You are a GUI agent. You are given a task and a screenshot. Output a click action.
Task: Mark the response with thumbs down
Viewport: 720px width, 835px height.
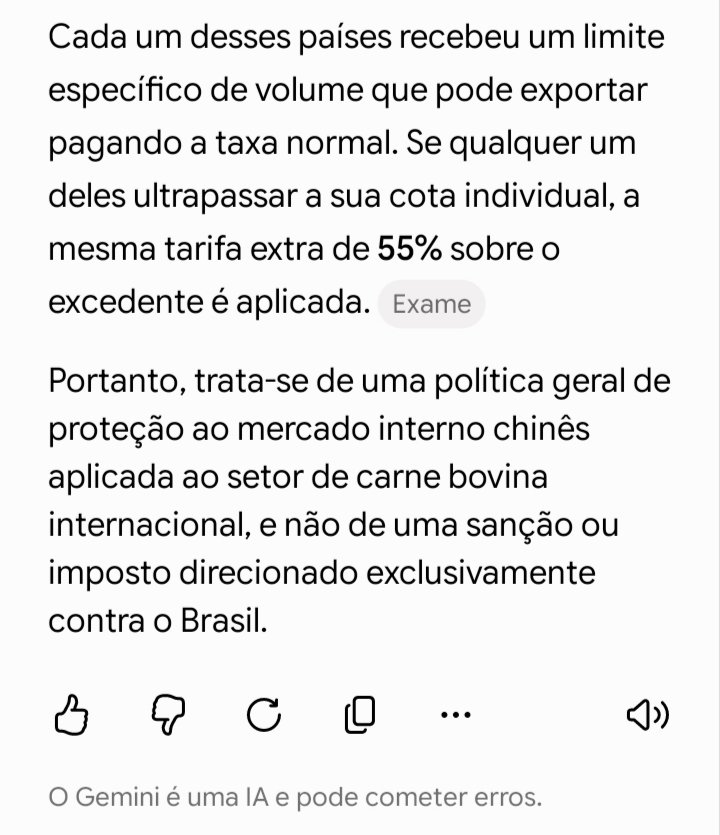[168, 715]
